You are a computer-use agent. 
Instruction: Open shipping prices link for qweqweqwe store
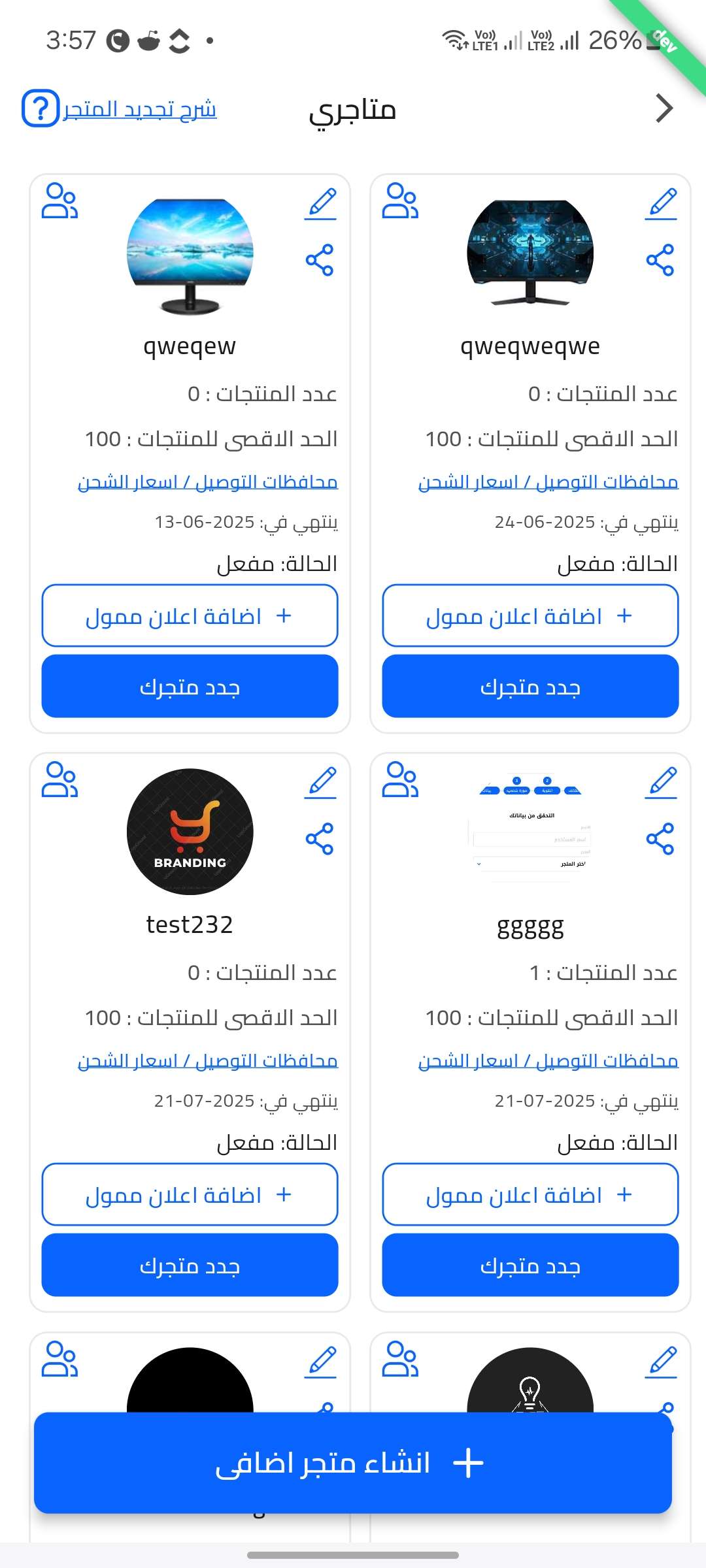548,482
